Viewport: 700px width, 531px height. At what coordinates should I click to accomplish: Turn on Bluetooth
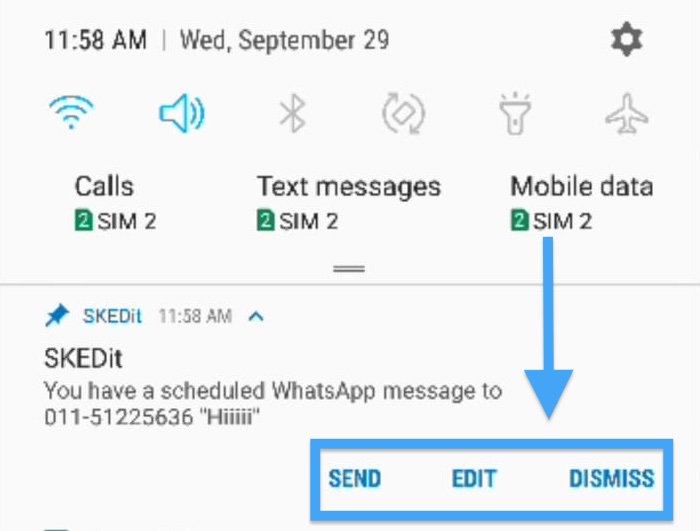291,115
